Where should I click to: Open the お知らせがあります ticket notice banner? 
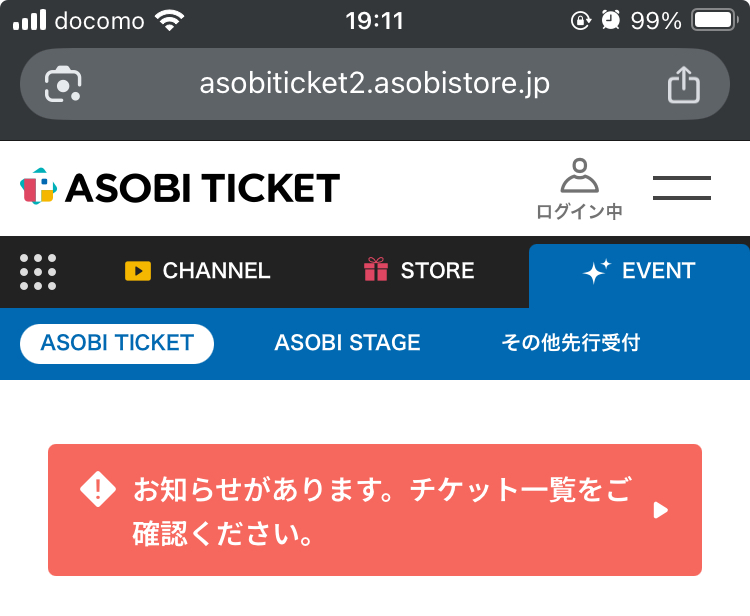point(375,510)
